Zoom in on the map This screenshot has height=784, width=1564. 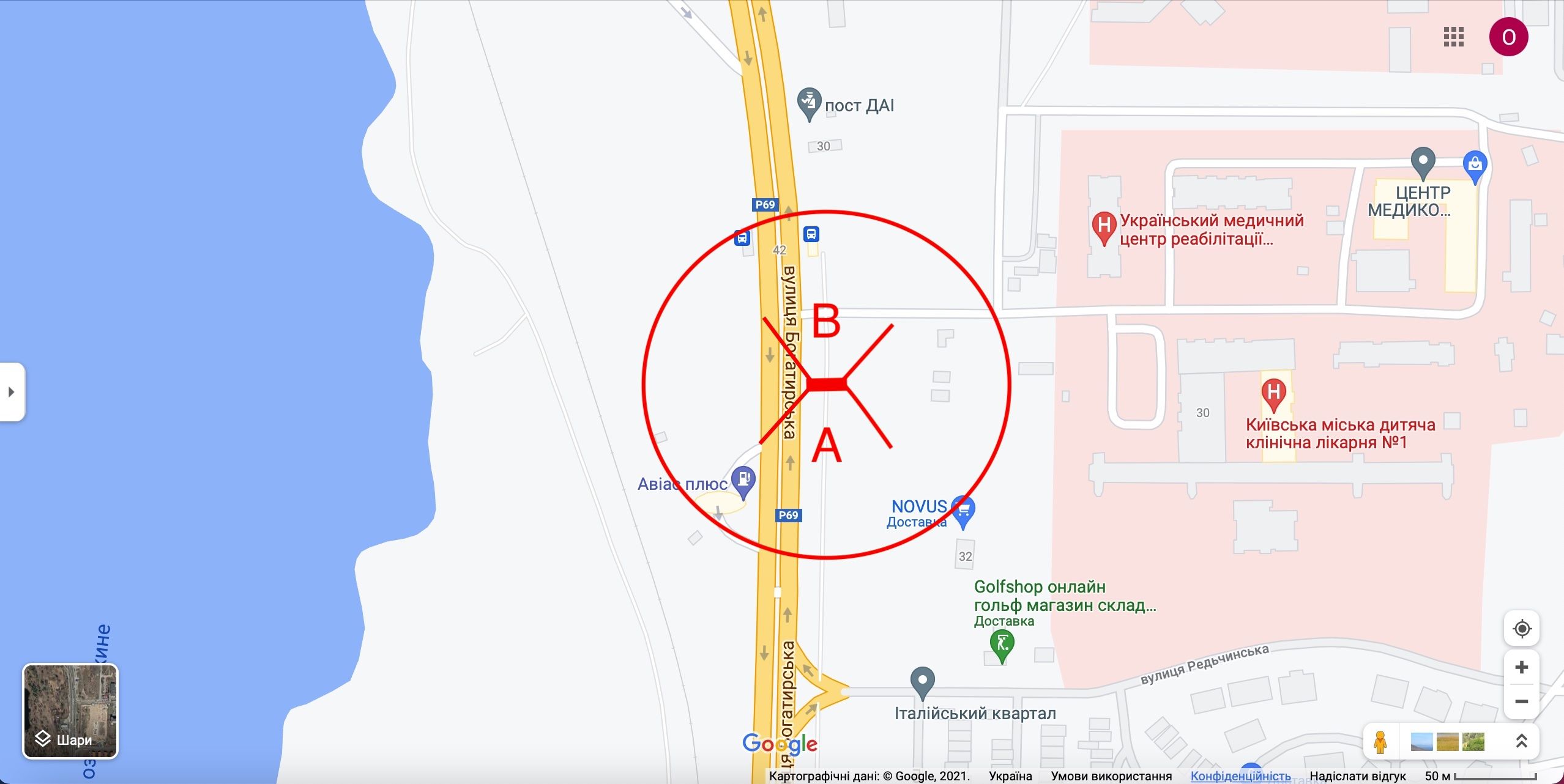1522,667
